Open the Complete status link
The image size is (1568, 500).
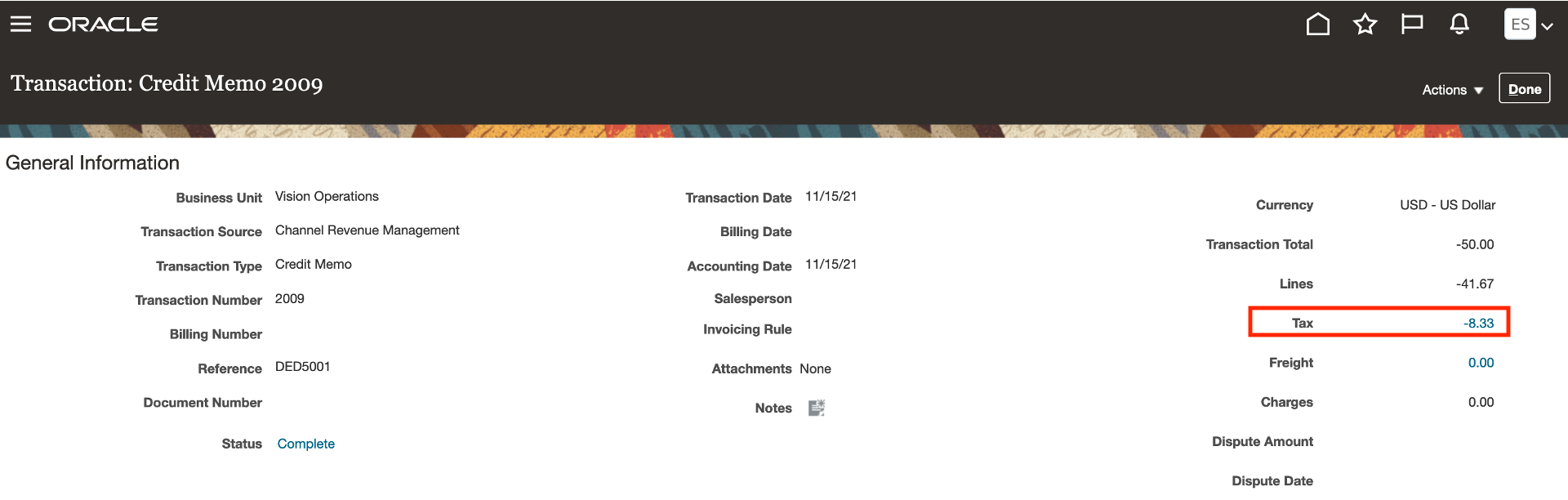(x=306, y=444)
